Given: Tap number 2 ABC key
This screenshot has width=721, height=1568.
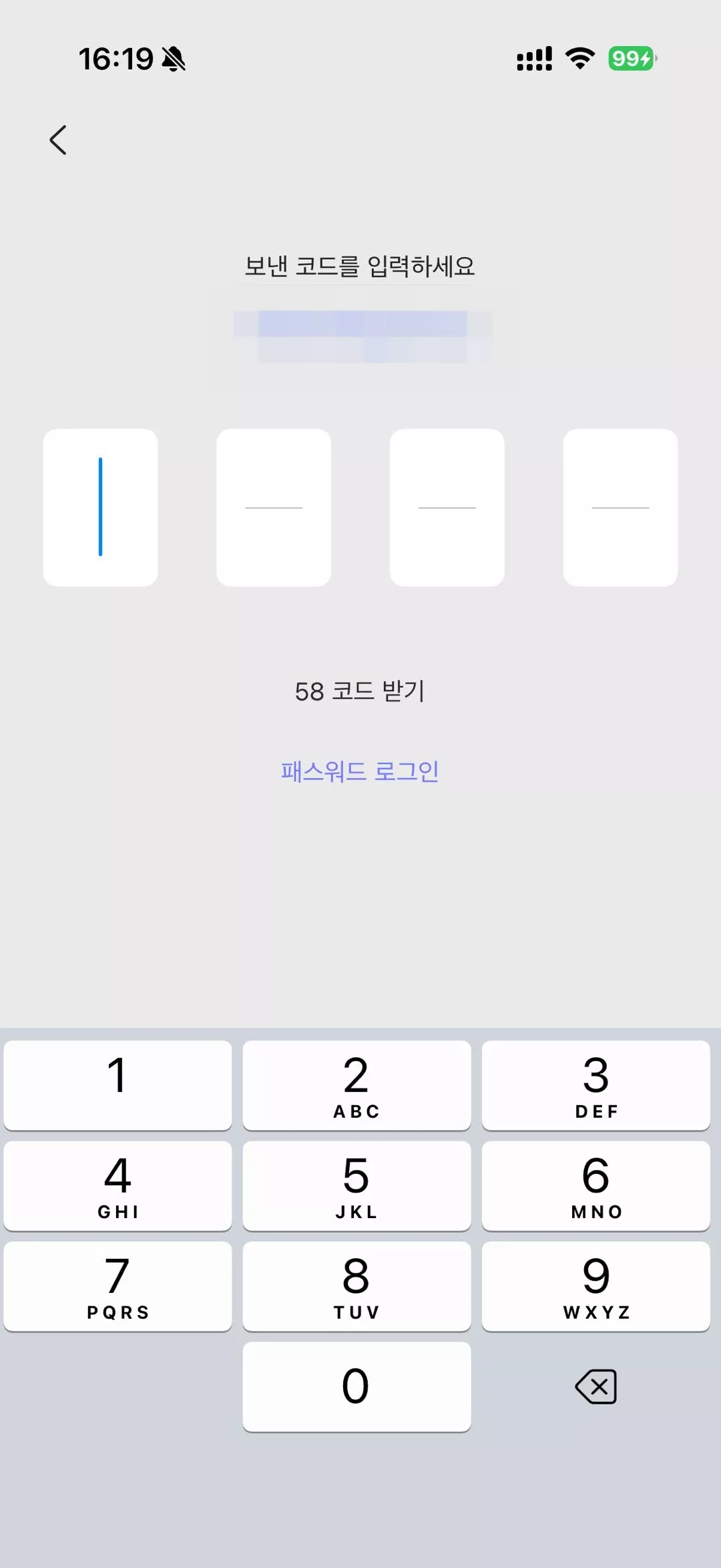Looking at the screenshot, I should (356, 1085).
